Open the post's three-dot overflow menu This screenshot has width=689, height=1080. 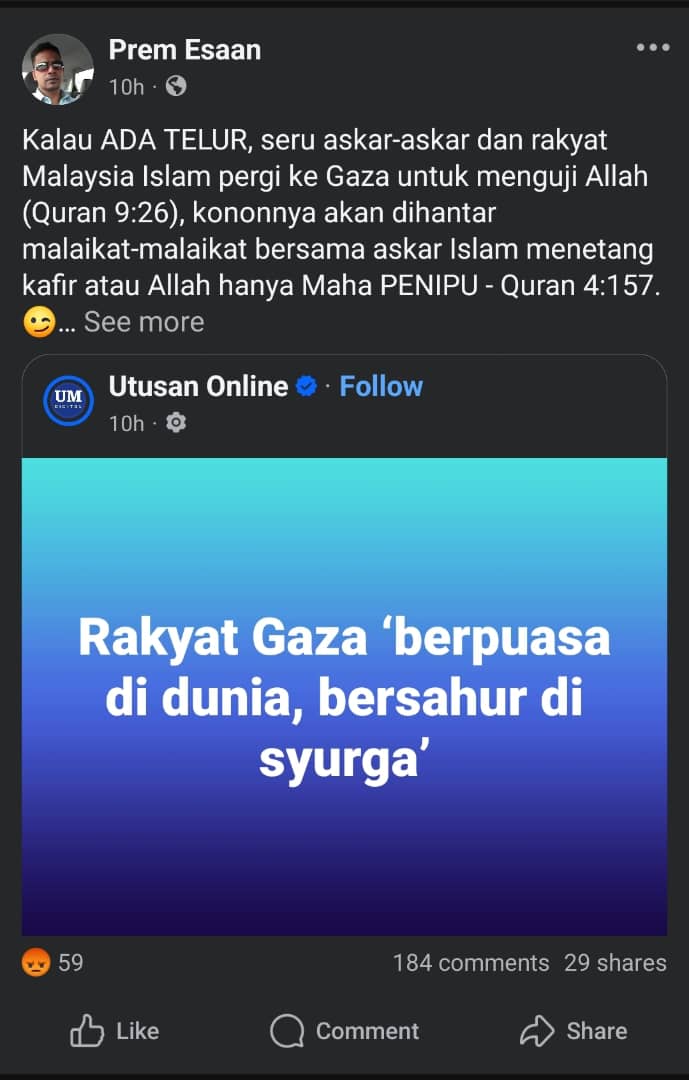click(x=652, y=48)
